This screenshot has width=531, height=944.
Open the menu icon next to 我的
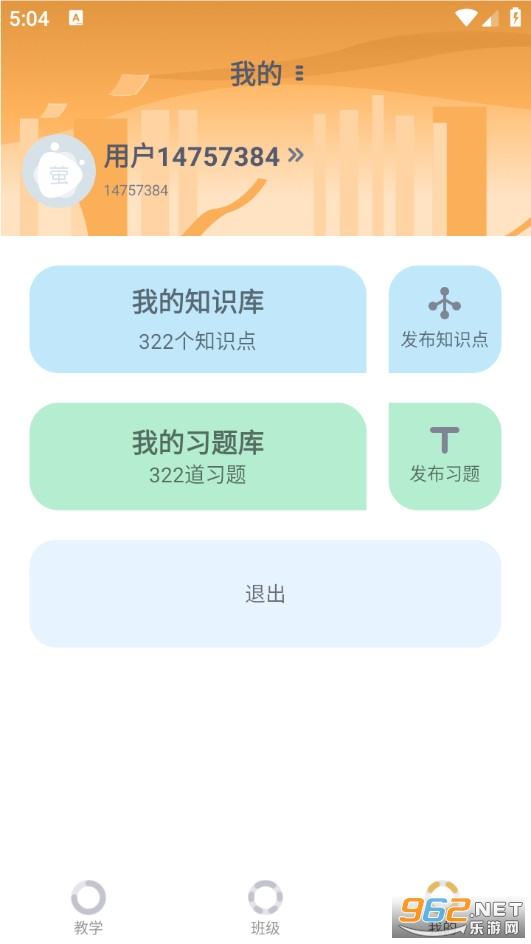pyautogui.click(x=299, y=73)
